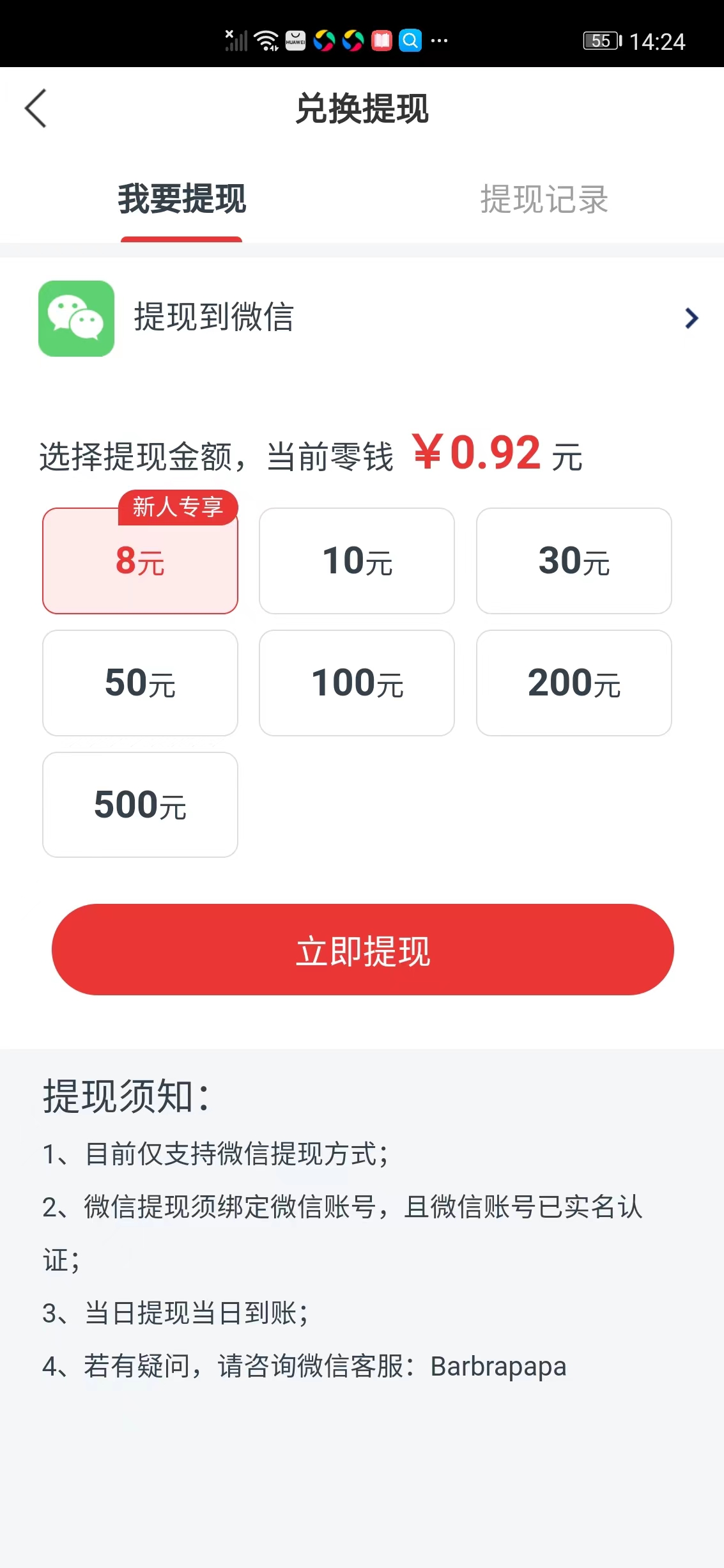724x1568 pixels.
Task: Tap the battery indicator showing 55
Action: [599, 41]
